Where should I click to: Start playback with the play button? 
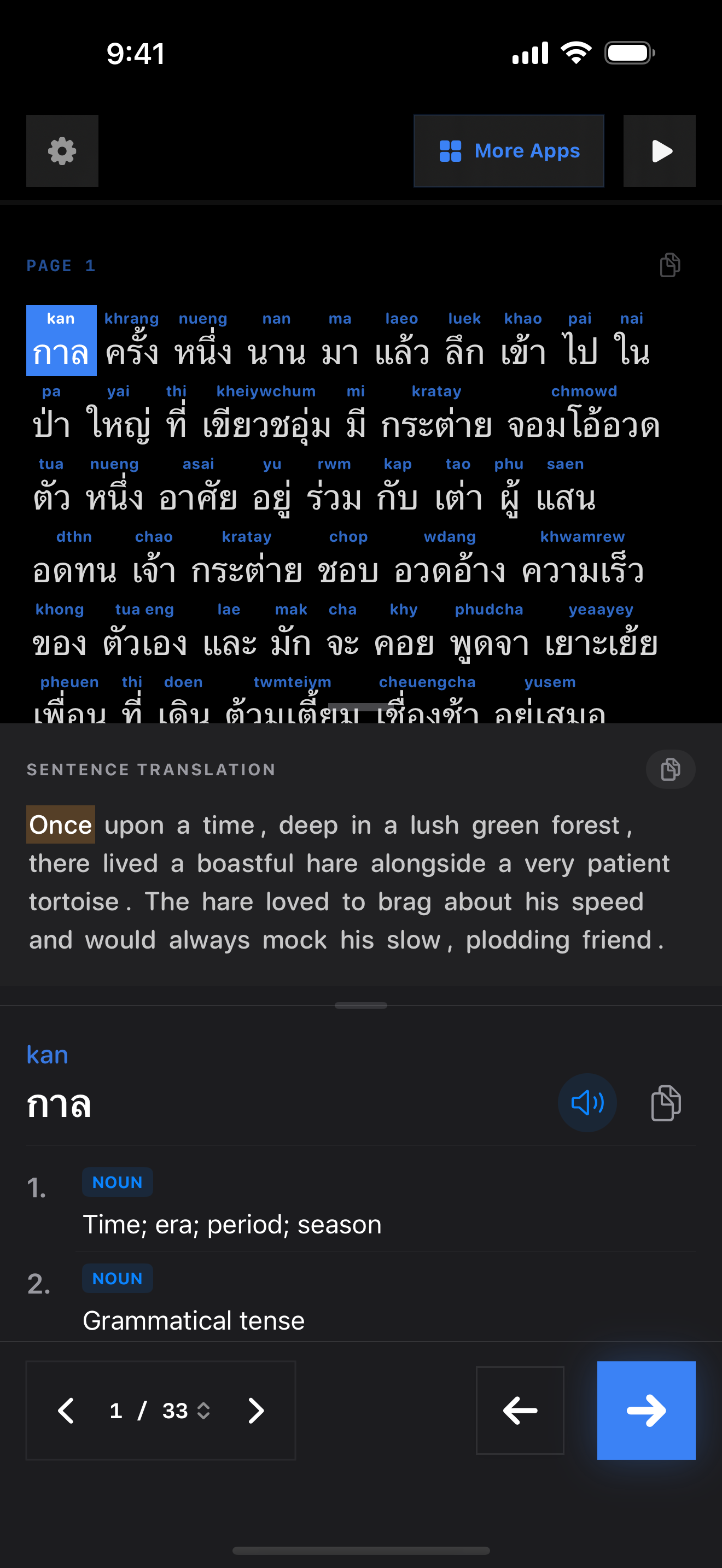coord(659,151)
